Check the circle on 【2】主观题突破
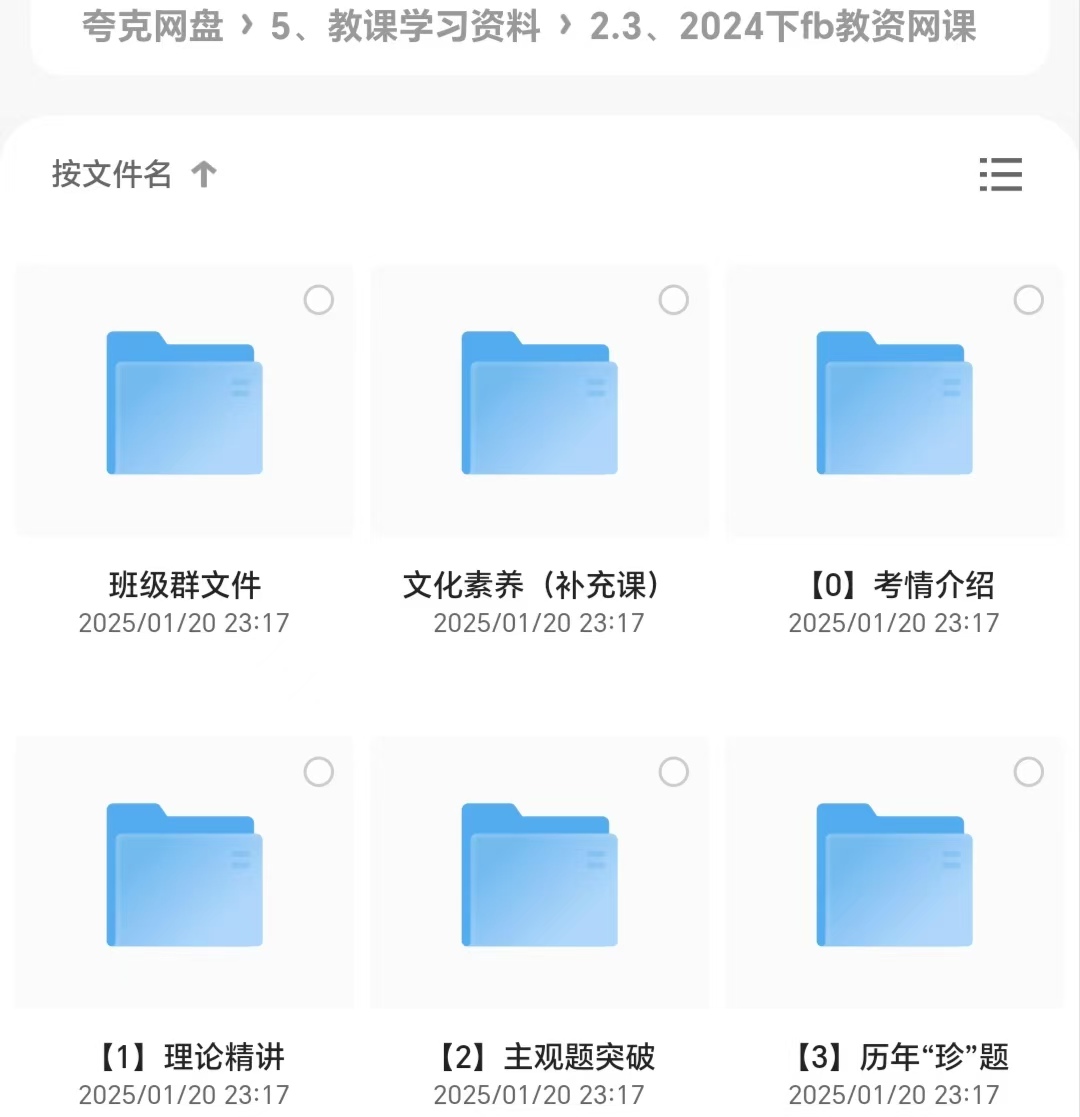The image size is (1080, 1117). tap(673, 772)
